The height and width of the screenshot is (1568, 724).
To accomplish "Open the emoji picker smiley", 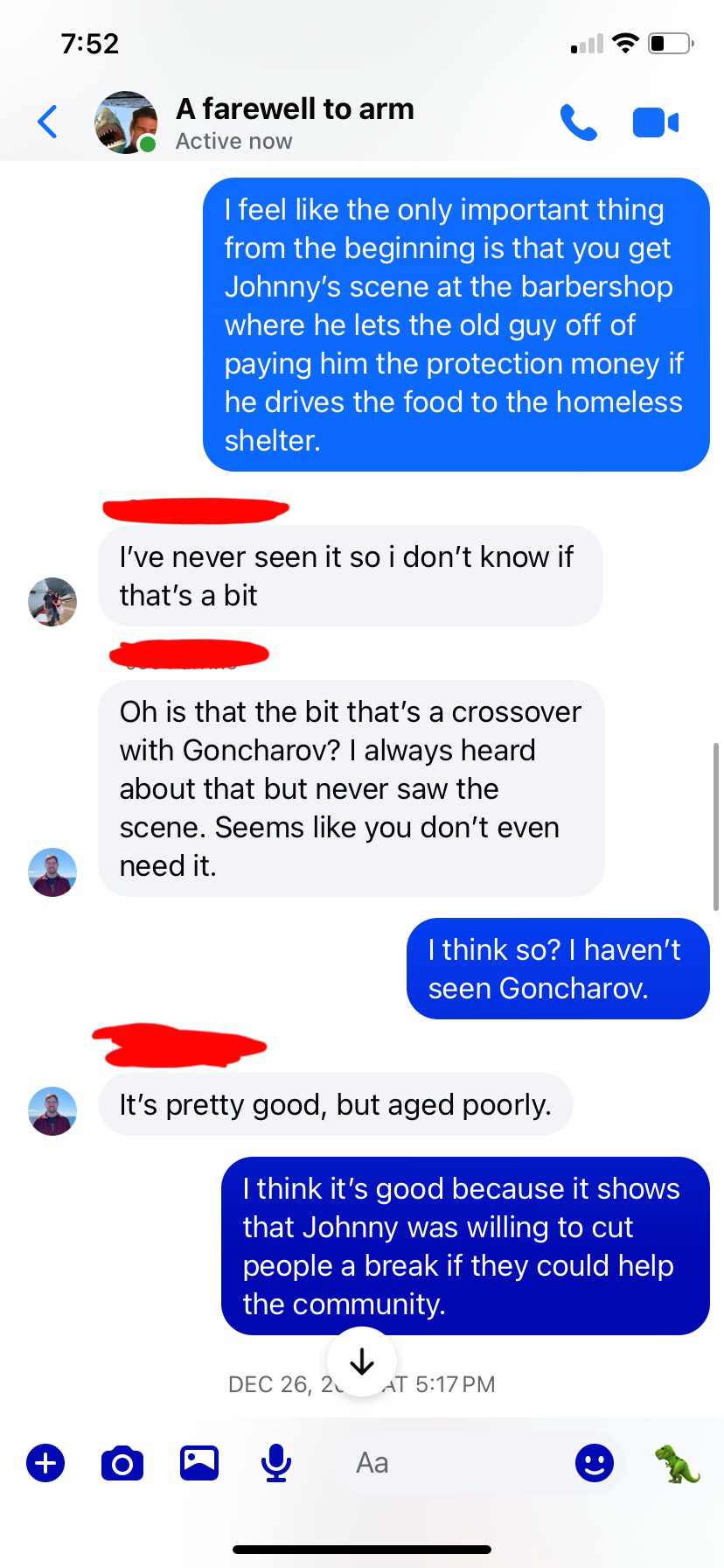I will tap(595, 1462).
